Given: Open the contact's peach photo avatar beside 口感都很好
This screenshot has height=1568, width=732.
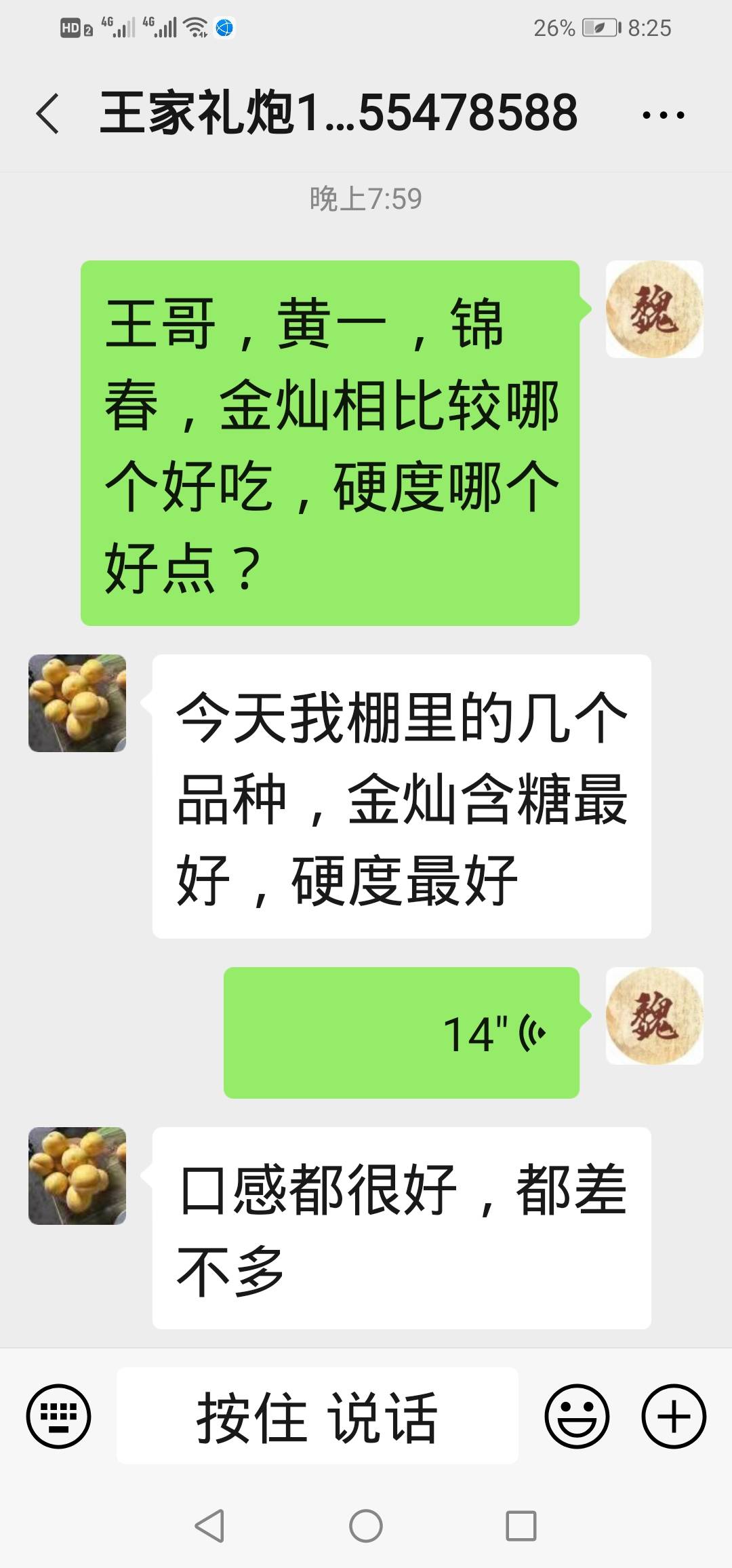Looking at the screenshot, I should click(77, 1176).
